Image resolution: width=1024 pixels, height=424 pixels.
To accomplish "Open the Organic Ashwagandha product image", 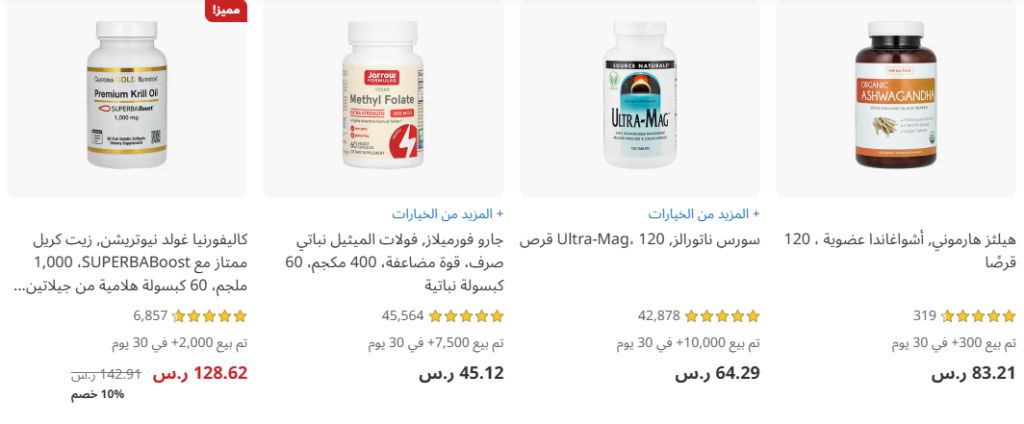I will click(x=896, y=98).
